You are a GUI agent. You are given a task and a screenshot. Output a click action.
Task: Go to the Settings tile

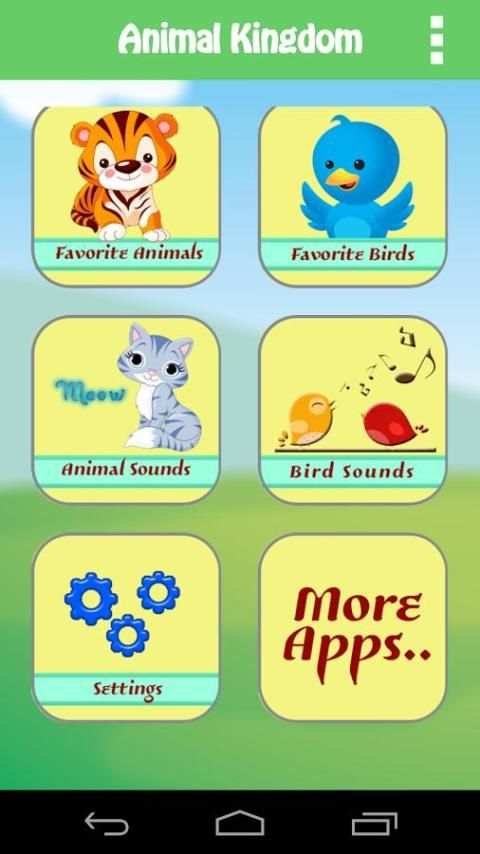point(126,627)
